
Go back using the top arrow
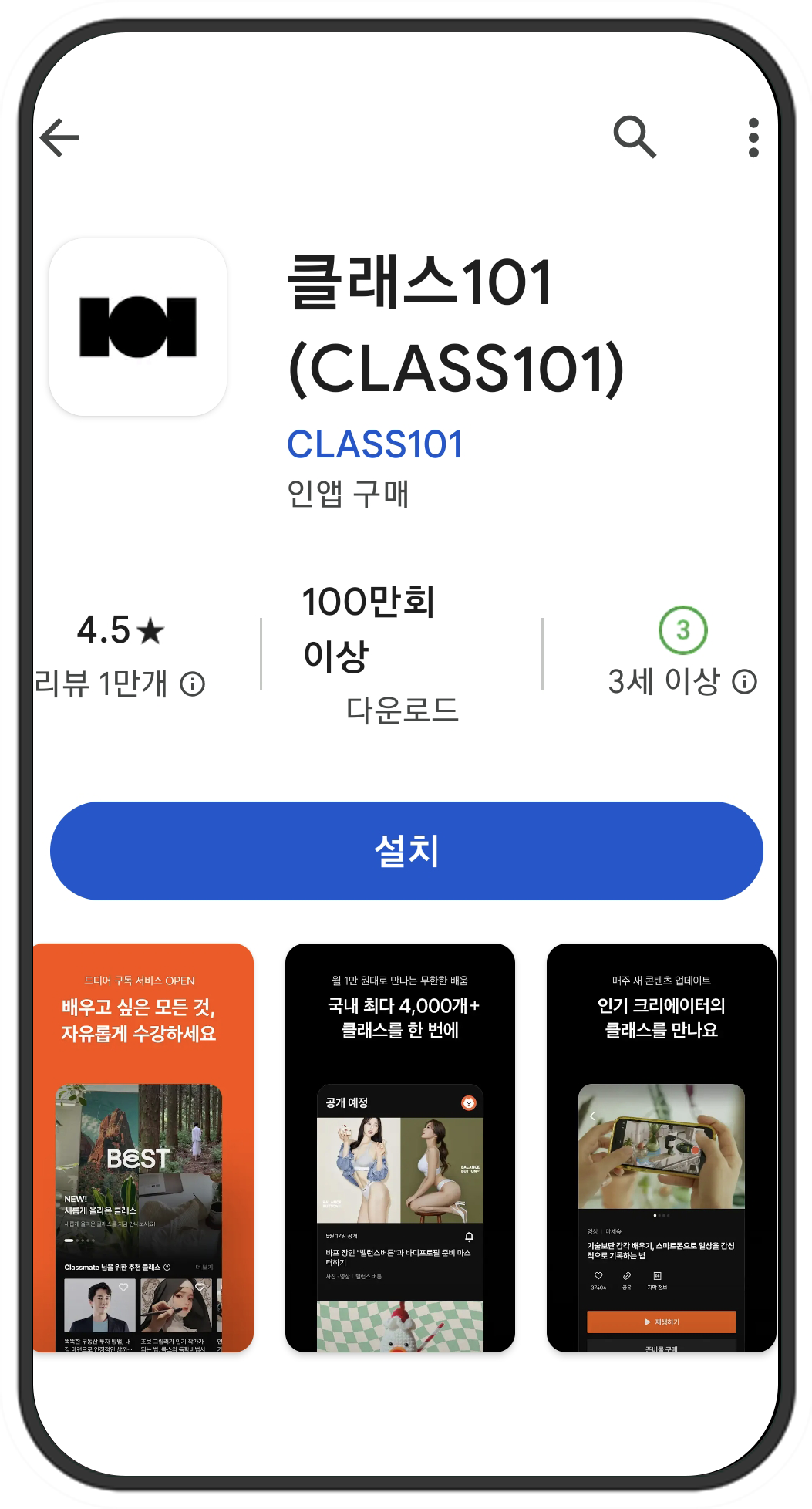pyautogui.click(x=60, y=138)
